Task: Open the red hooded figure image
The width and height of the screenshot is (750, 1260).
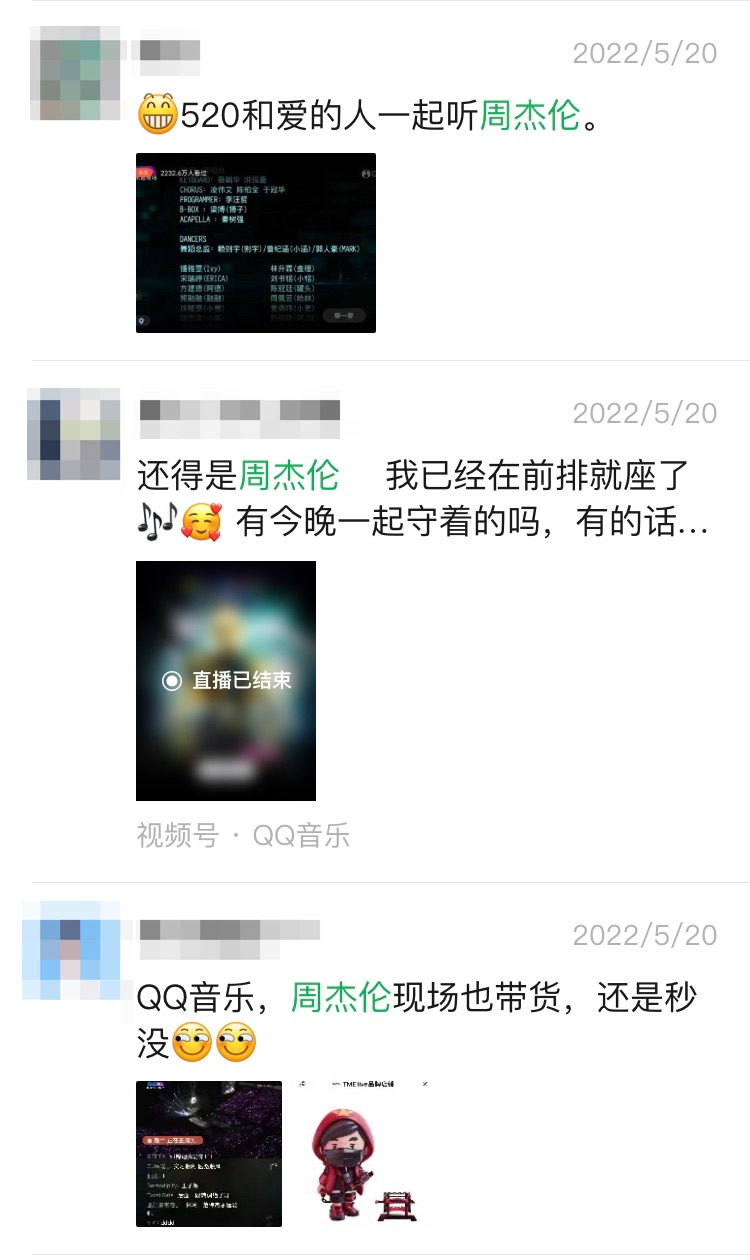Action: (364, 1153)
